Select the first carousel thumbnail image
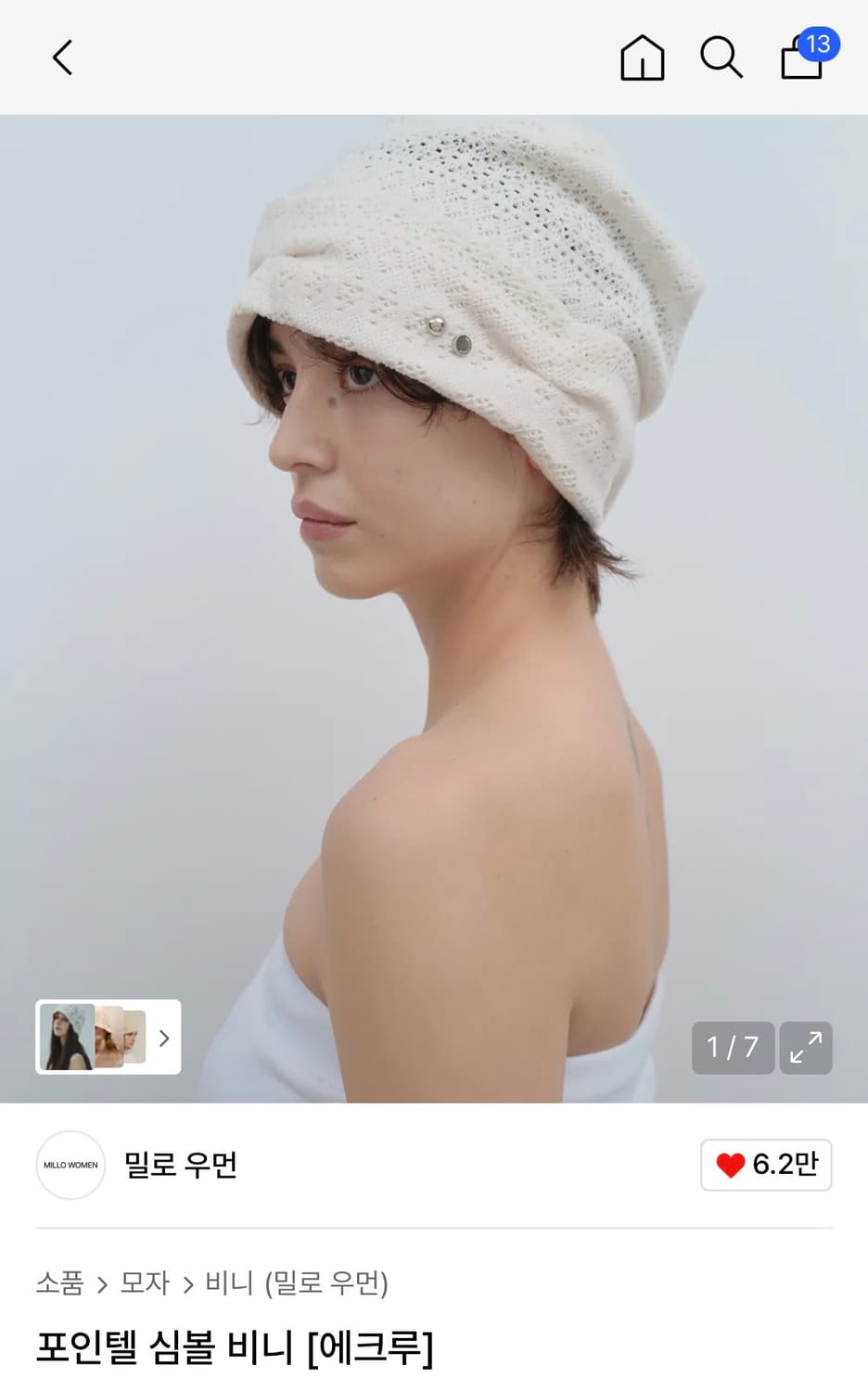Screen dimensions: 868x1391 click(70, 1038)
